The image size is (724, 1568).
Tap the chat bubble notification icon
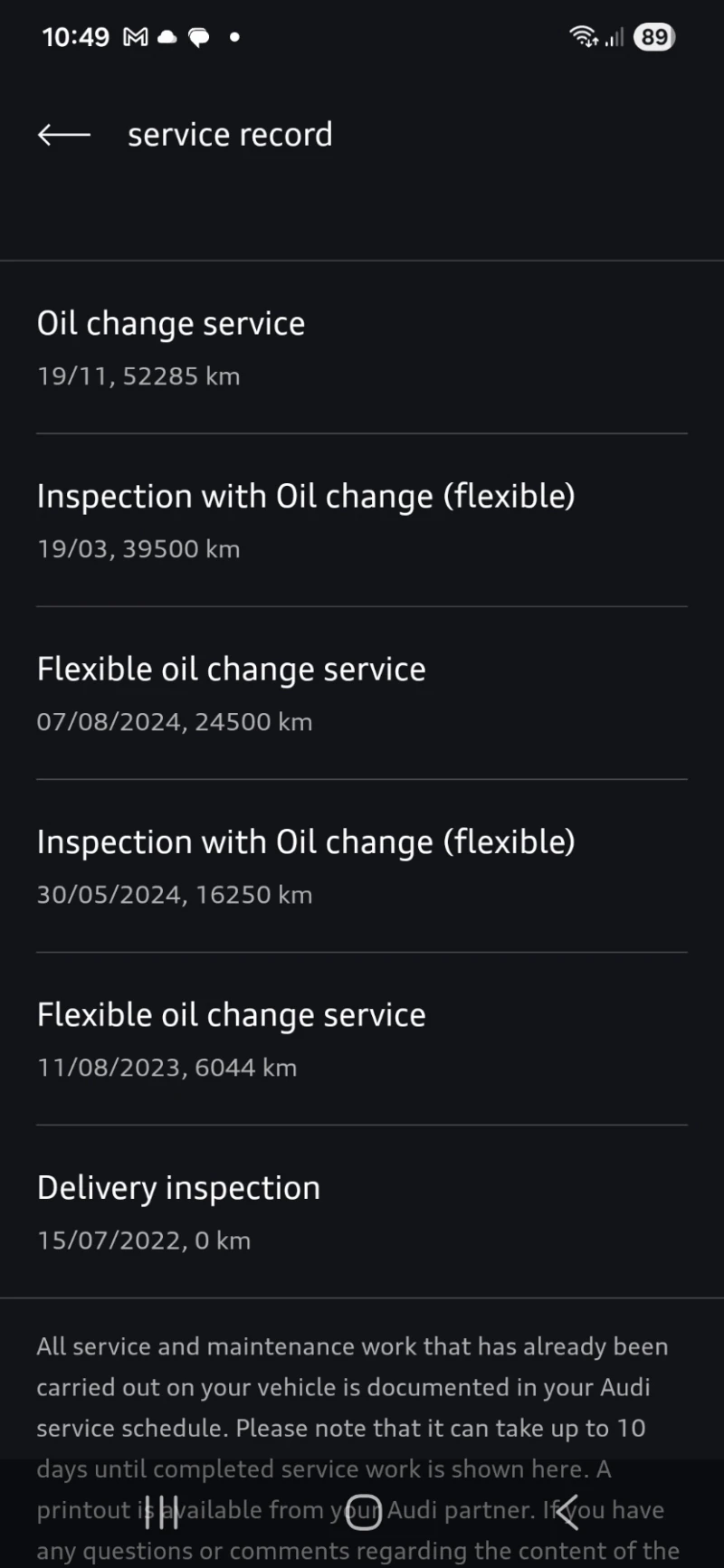click(199, 36)
